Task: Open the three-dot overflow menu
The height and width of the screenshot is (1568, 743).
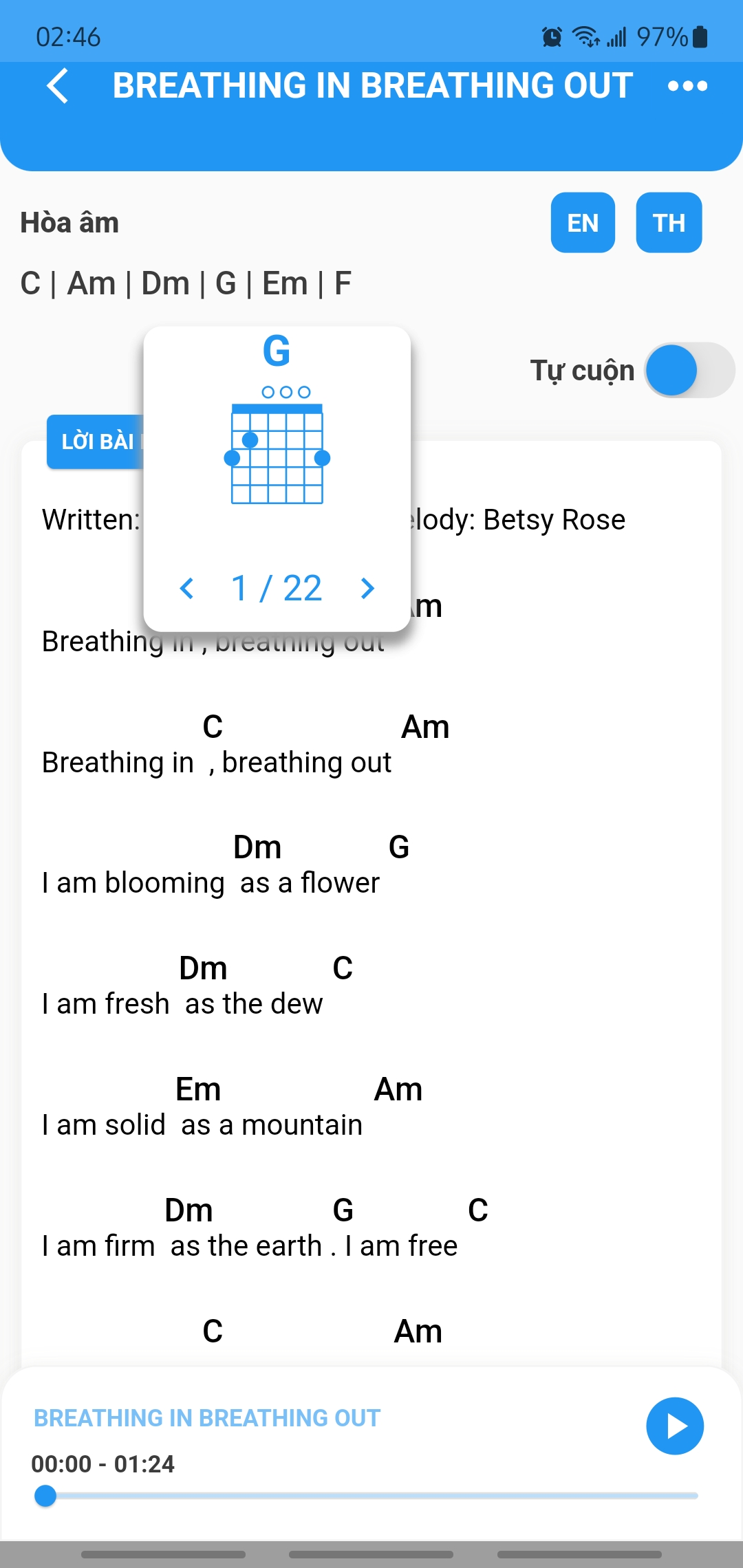Action: [x=687, y=86]
